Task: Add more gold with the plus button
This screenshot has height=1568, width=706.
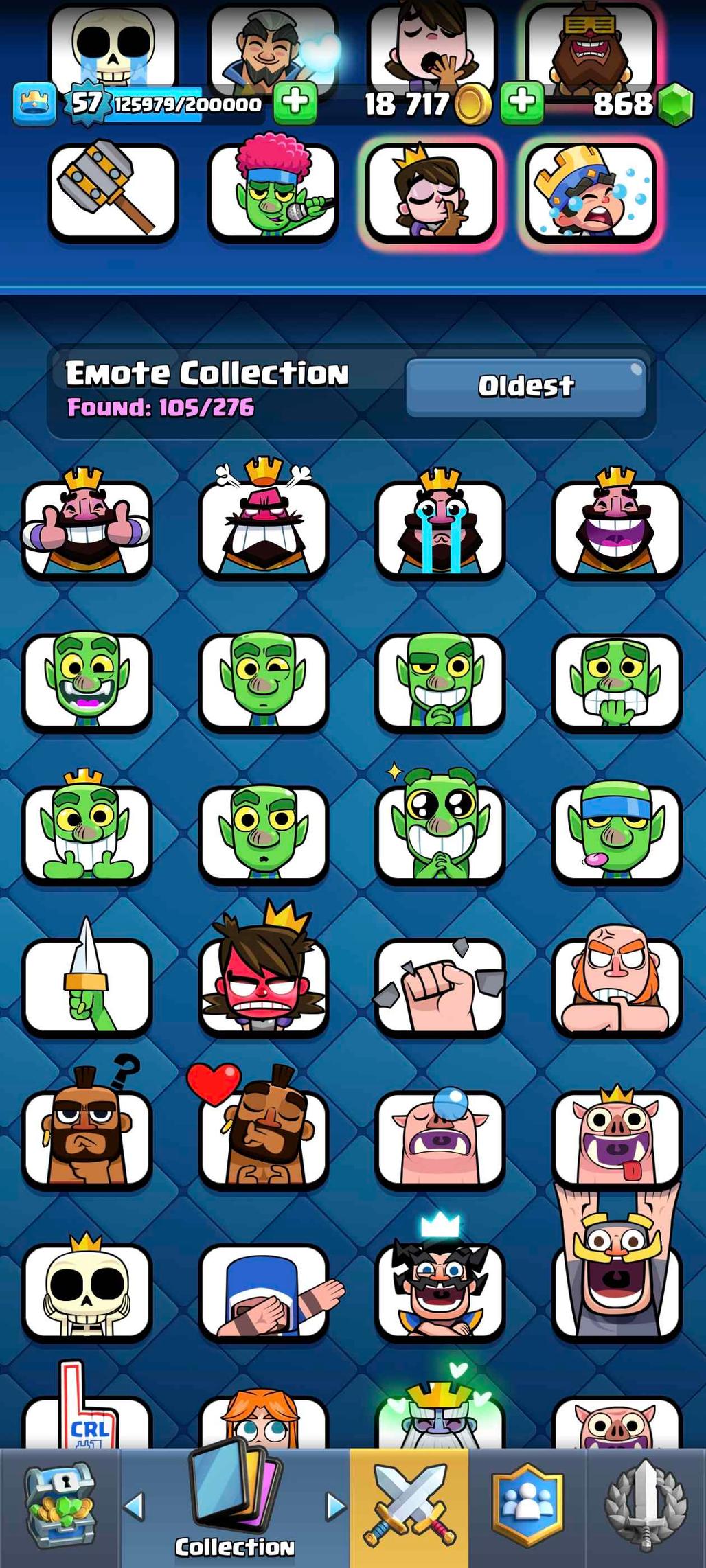Action: click(522, 103)
